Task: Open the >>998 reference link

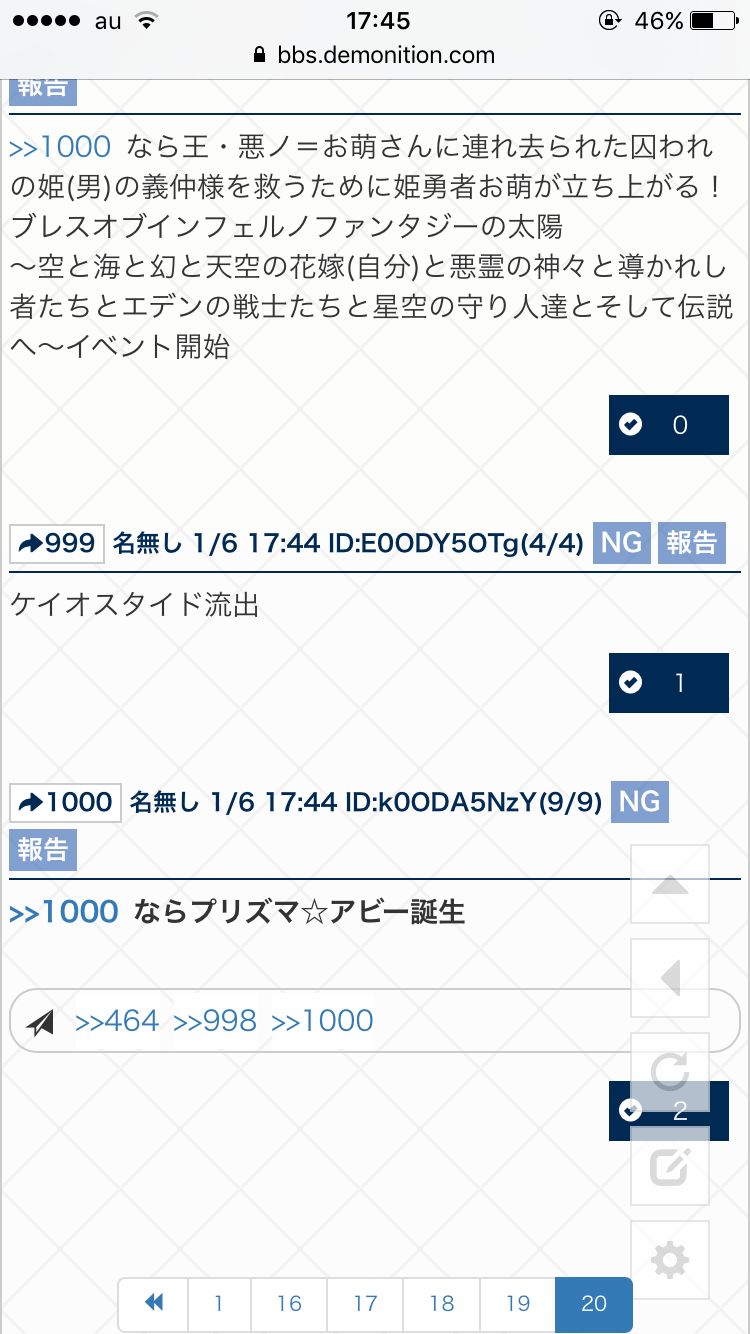Action: coord(215,1021)
